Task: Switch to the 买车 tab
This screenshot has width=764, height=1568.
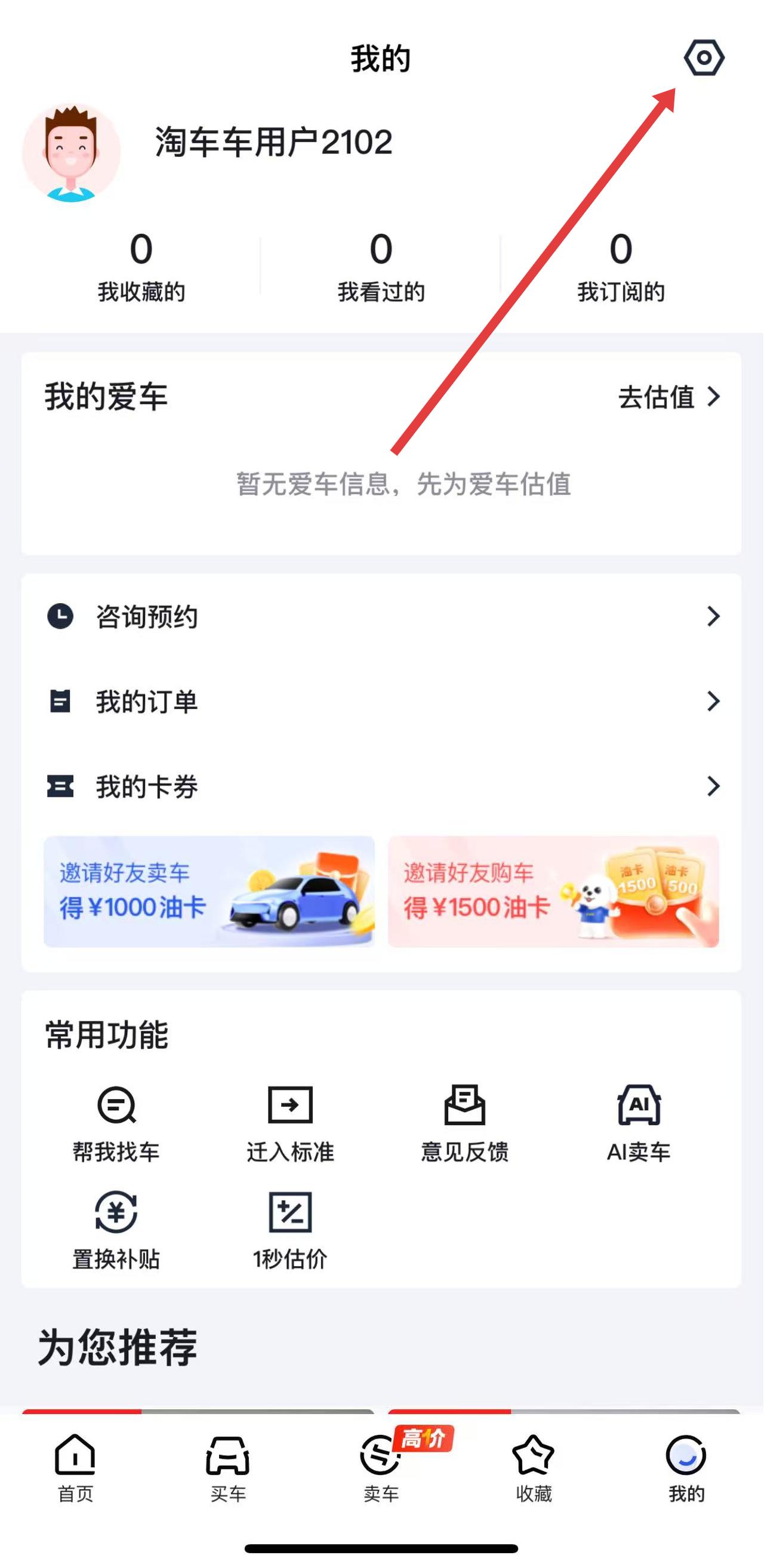Action: click(x=228, y=1468)
